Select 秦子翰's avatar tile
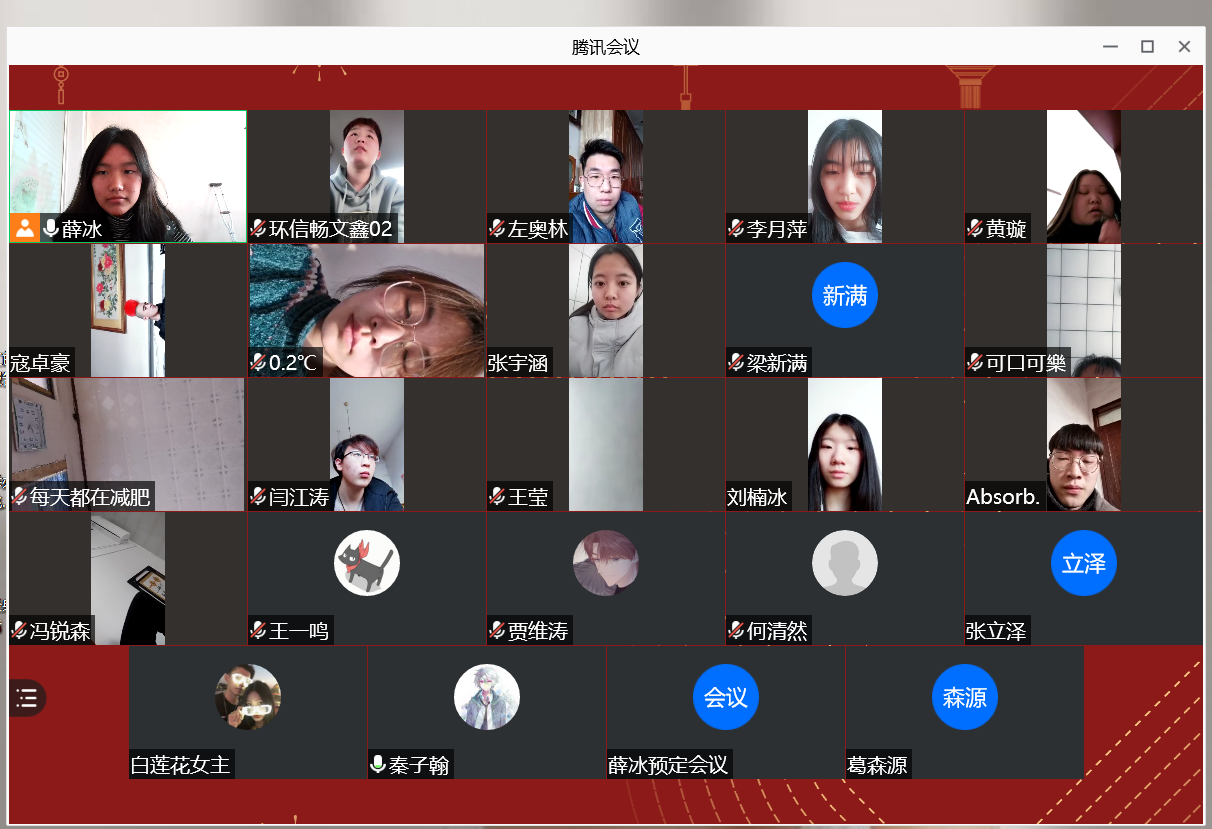 (487, 712)
